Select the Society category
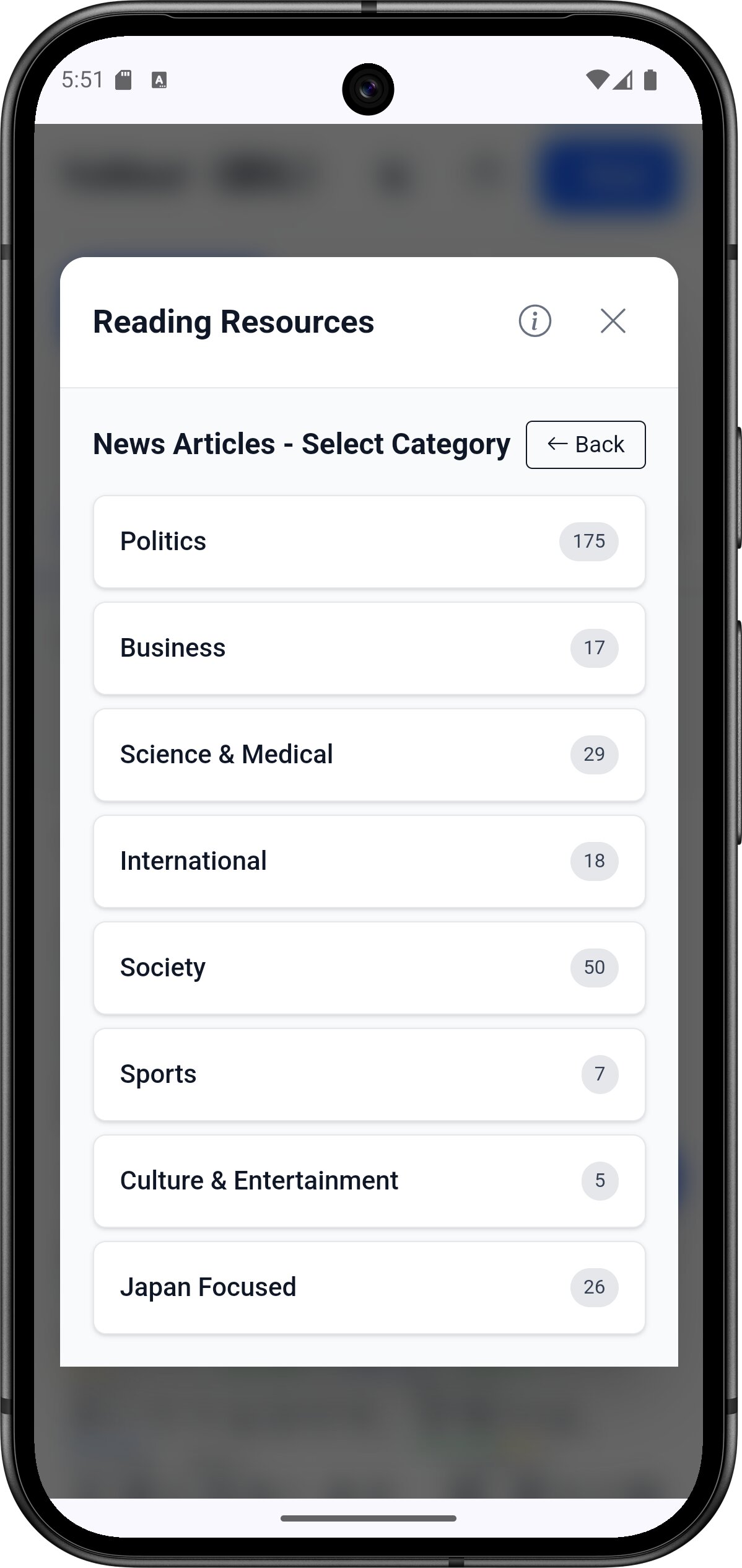 tap(369, 968)
